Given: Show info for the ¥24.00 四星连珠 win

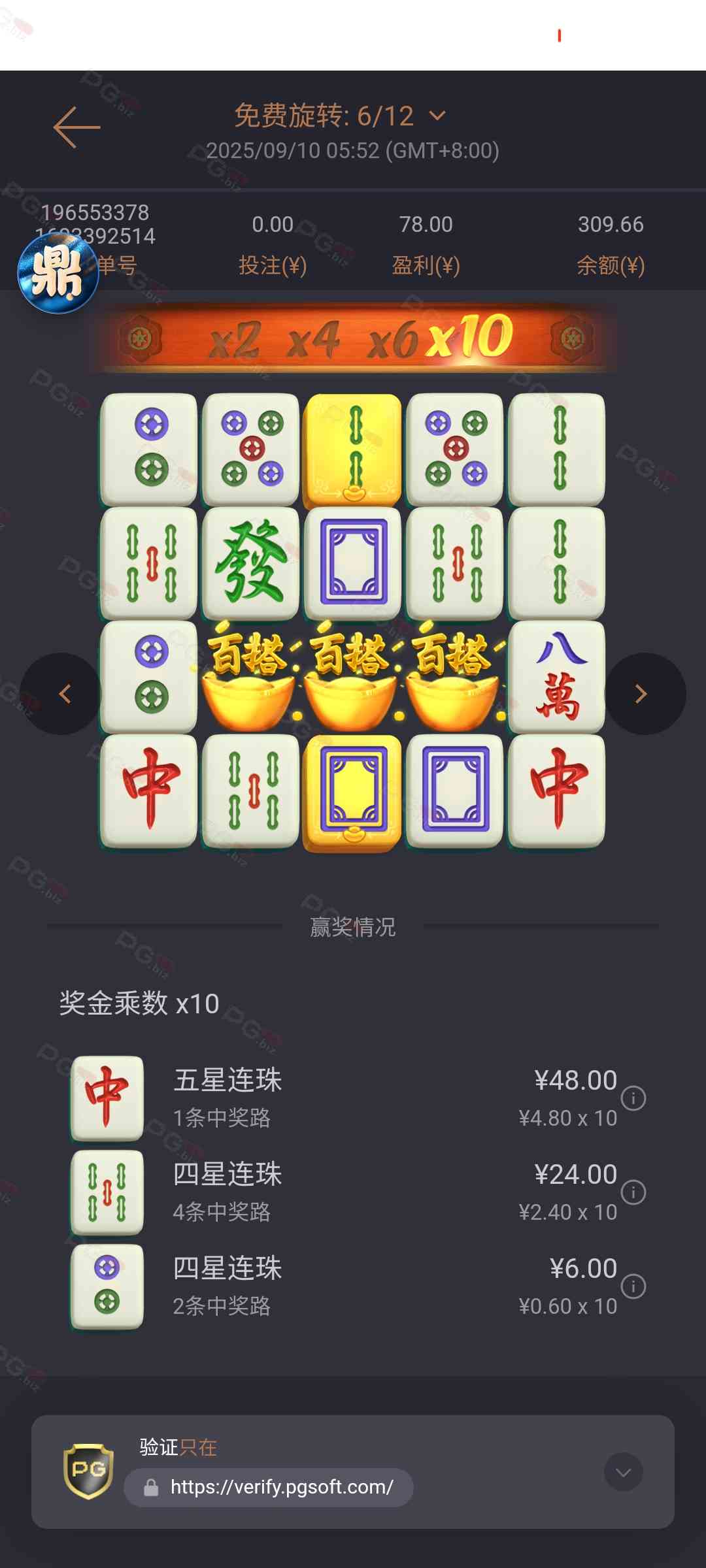Looking at the screenshot, I should 633,1192.
